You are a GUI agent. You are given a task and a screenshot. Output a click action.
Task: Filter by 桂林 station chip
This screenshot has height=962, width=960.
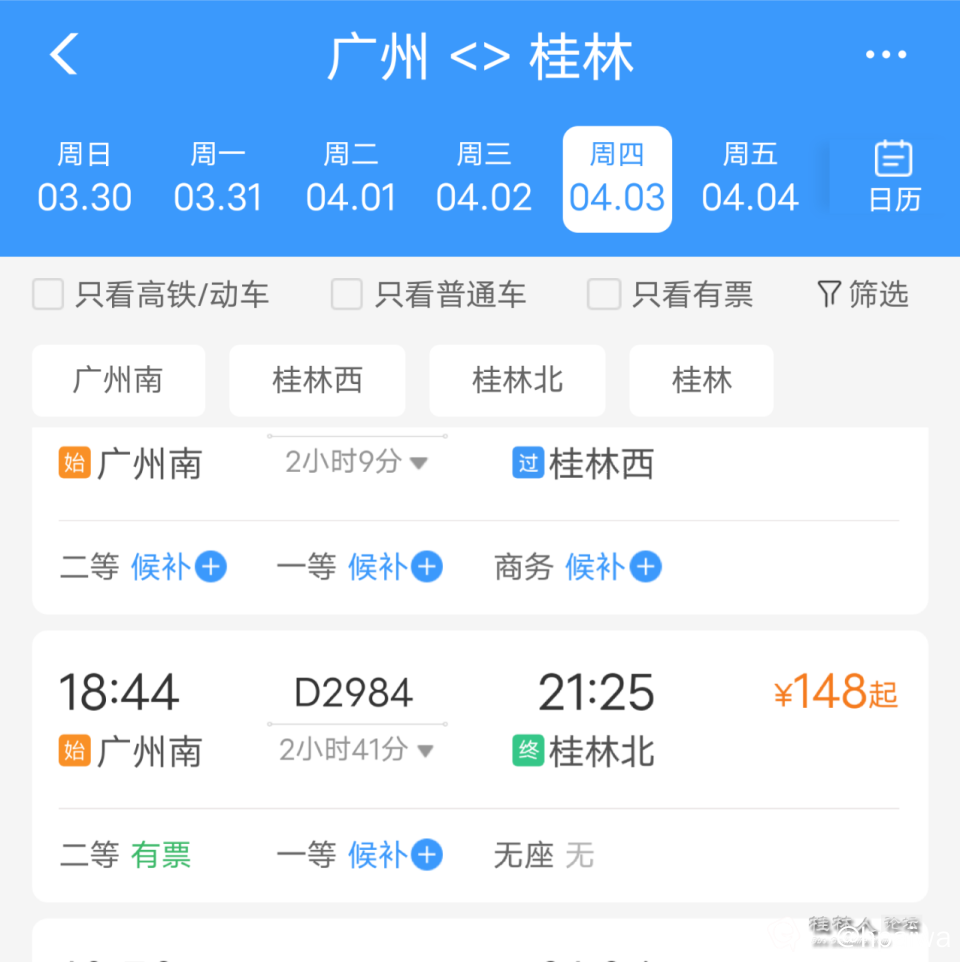point(701,381)
